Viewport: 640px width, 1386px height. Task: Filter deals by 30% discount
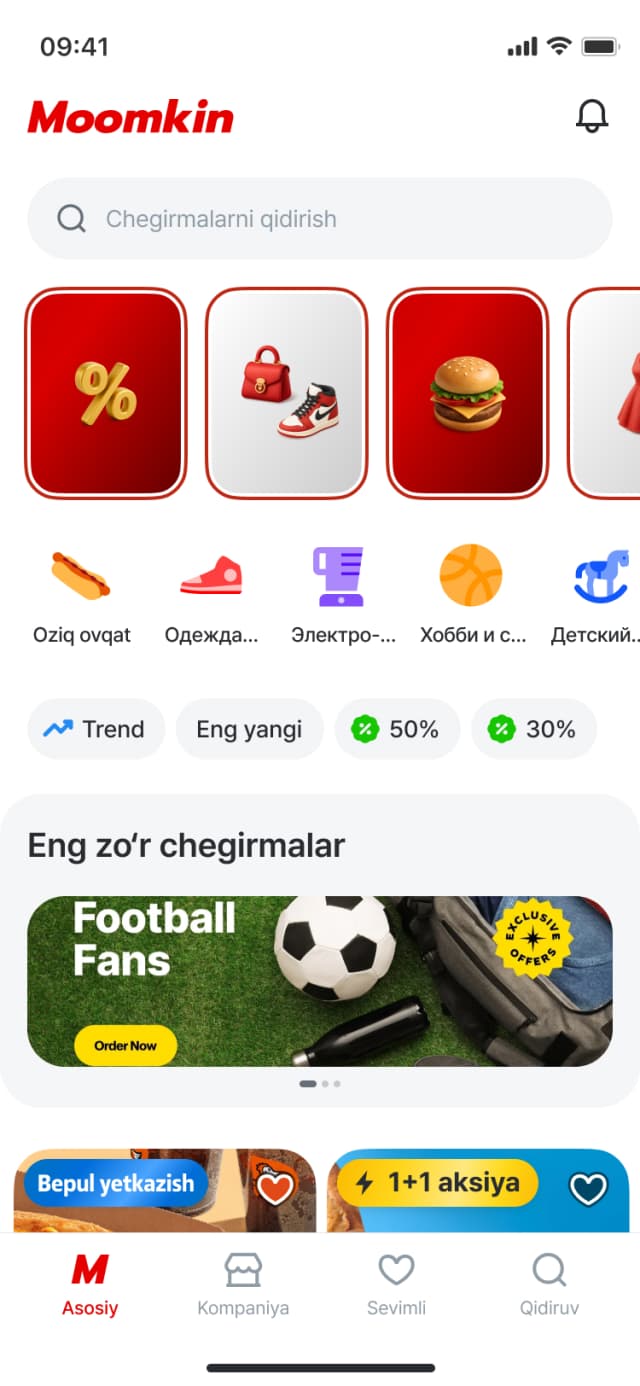pyautogui.click(x=533, y=729)
